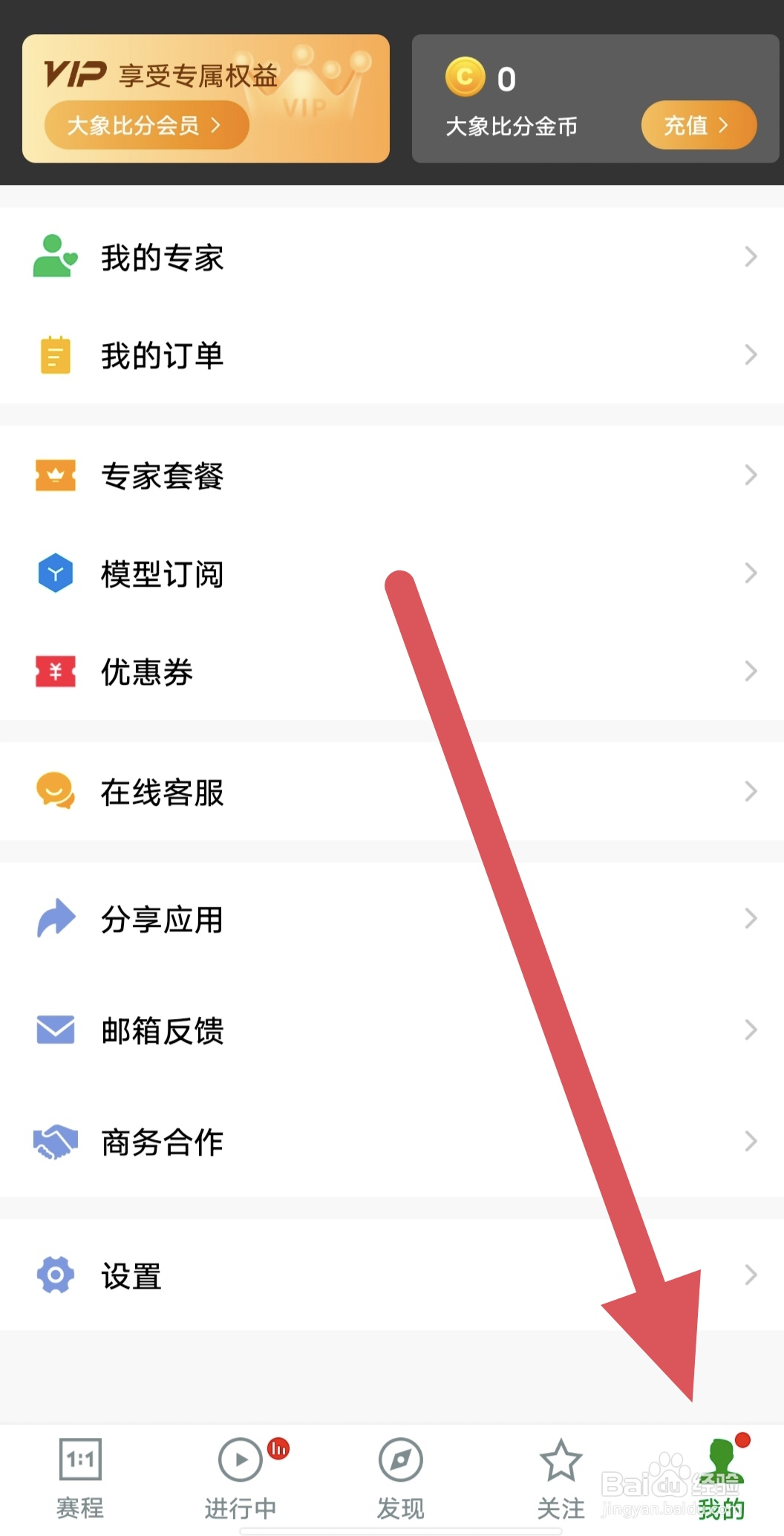Open 模型订阅 via the blue hexagon icon
This screenshot has height=1536, width=784.
click(54, 573)
